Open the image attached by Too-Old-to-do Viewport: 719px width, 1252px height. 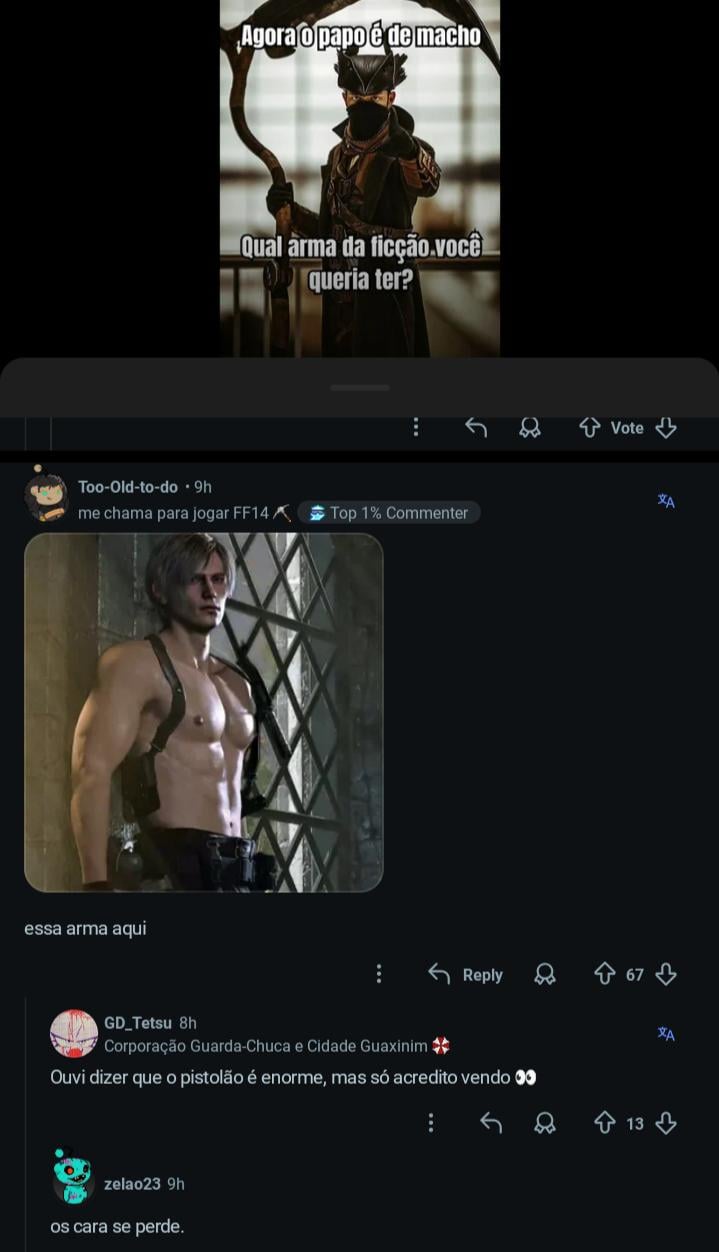(x=204, y=712)
